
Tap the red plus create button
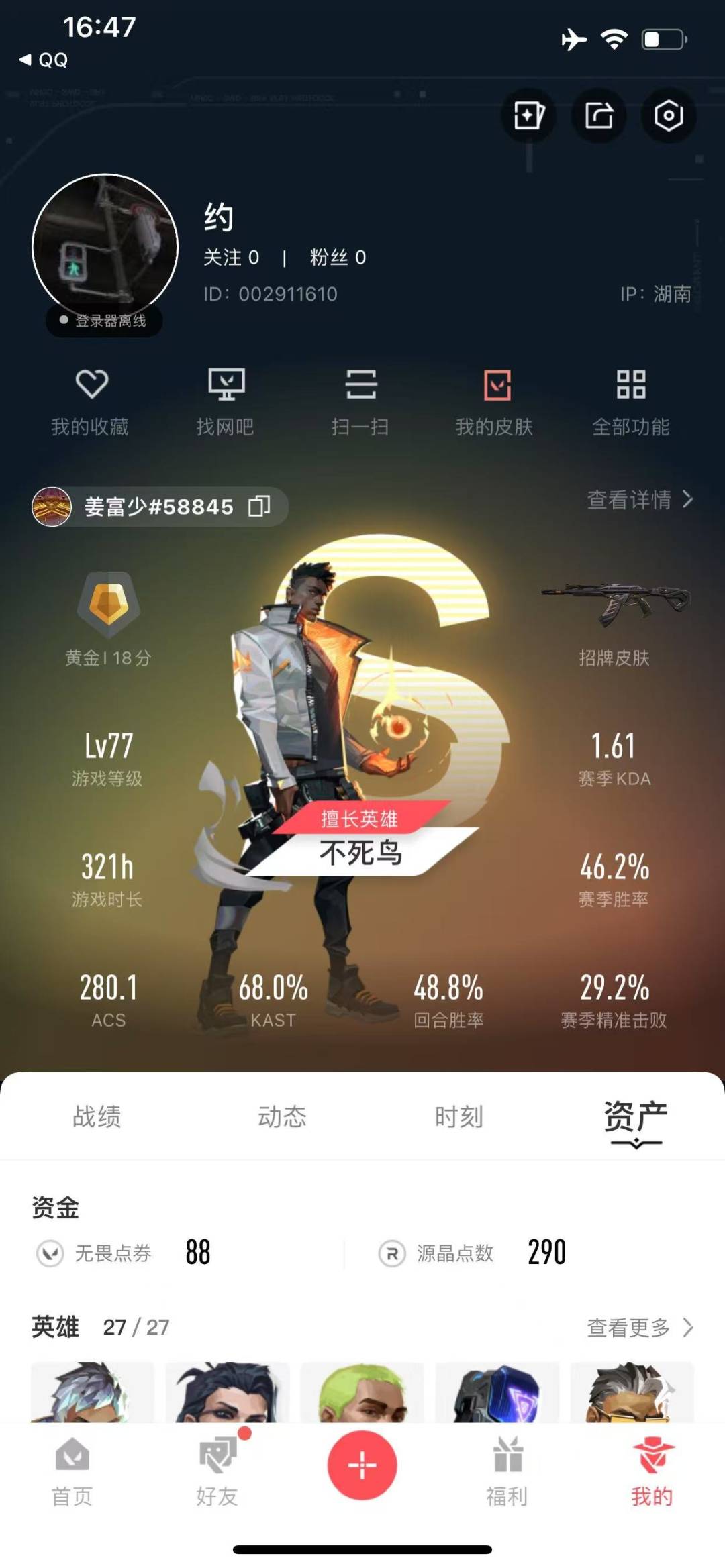(362, 1465)
